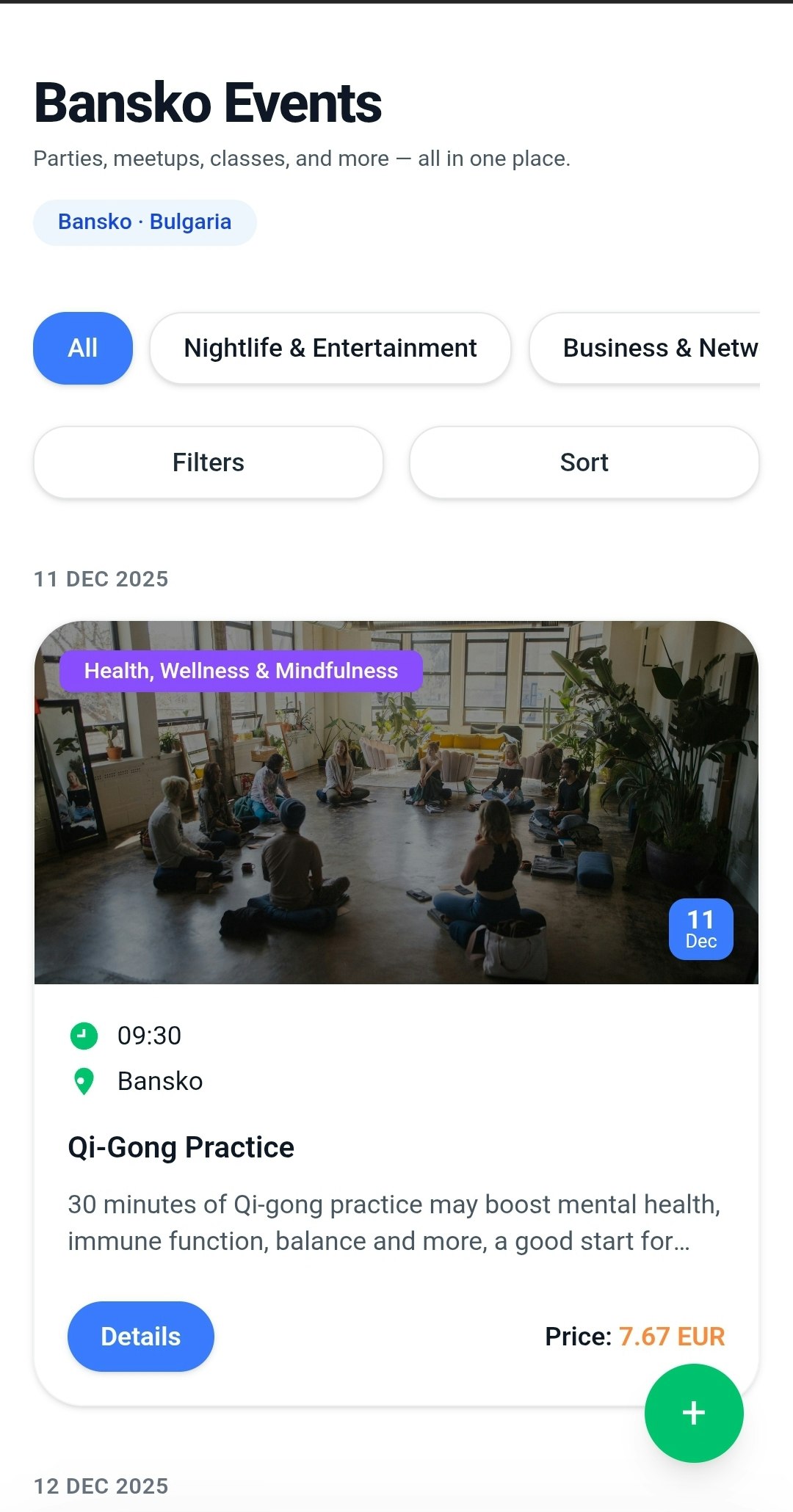Select the 11 DEC 2025 date header
The width and height of the screenshot is (793, 1512).
101,578
